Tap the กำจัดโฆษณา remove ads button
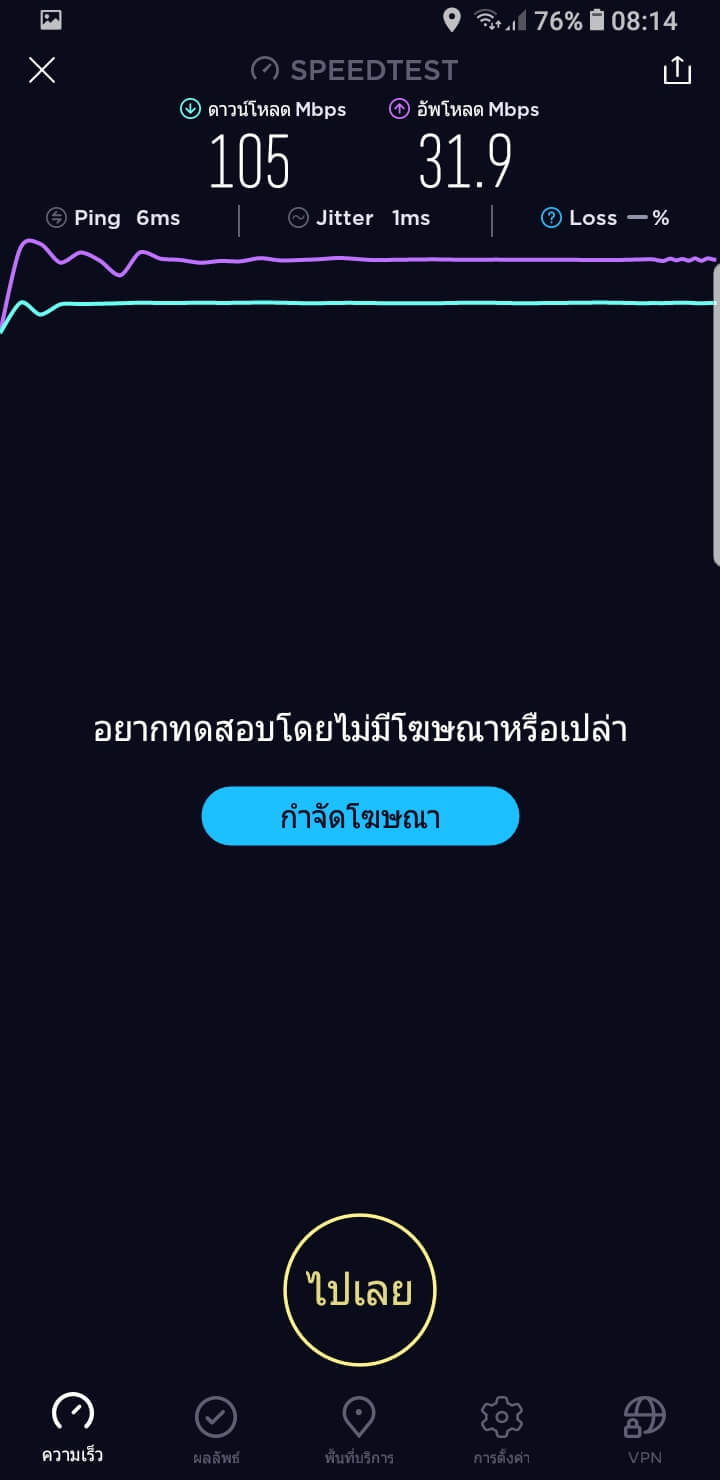720x1480 pixels. coord(360,817)
